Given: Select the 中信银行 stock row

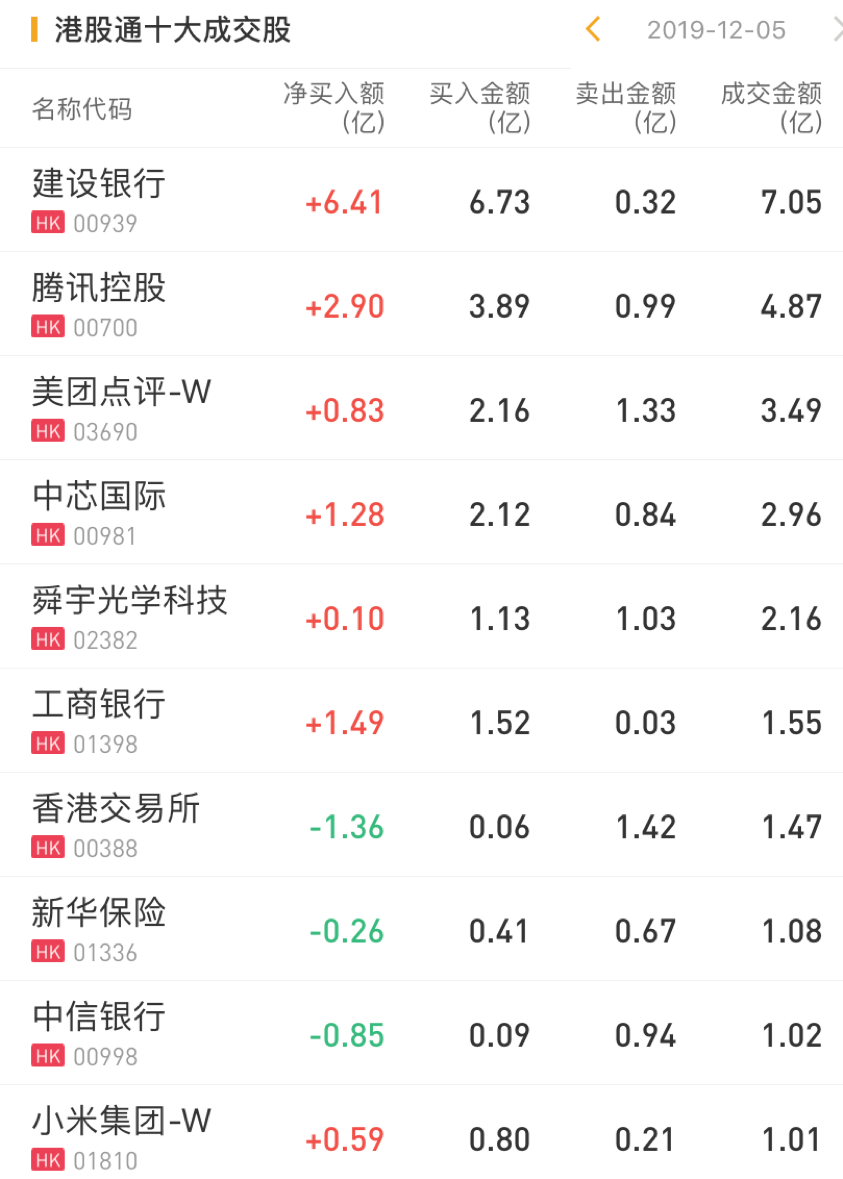Looking at the screenshot, I should pos(99,1032).
